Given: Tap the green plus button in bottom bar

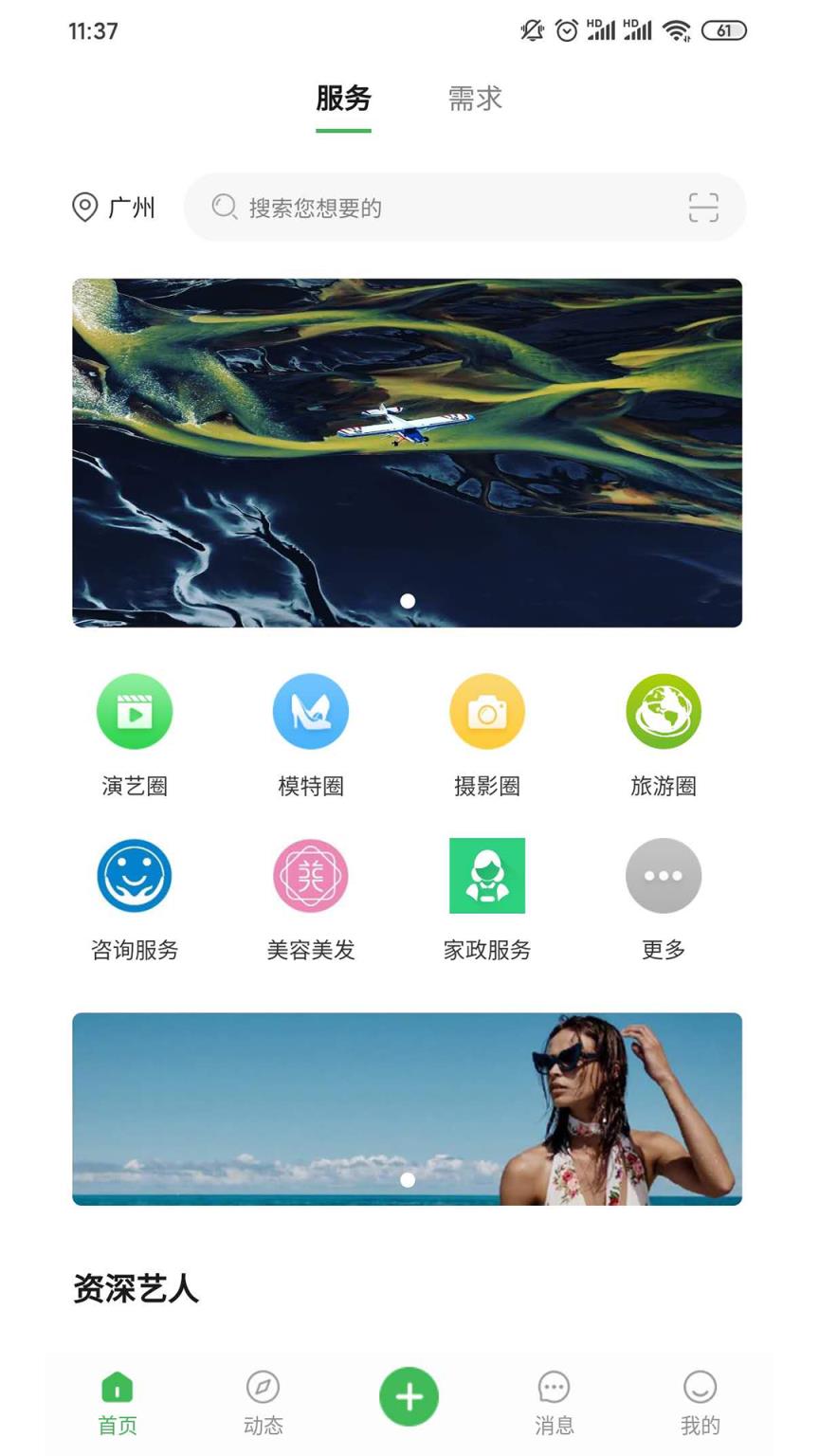Looking at the screenshot, I should 409,1395.
